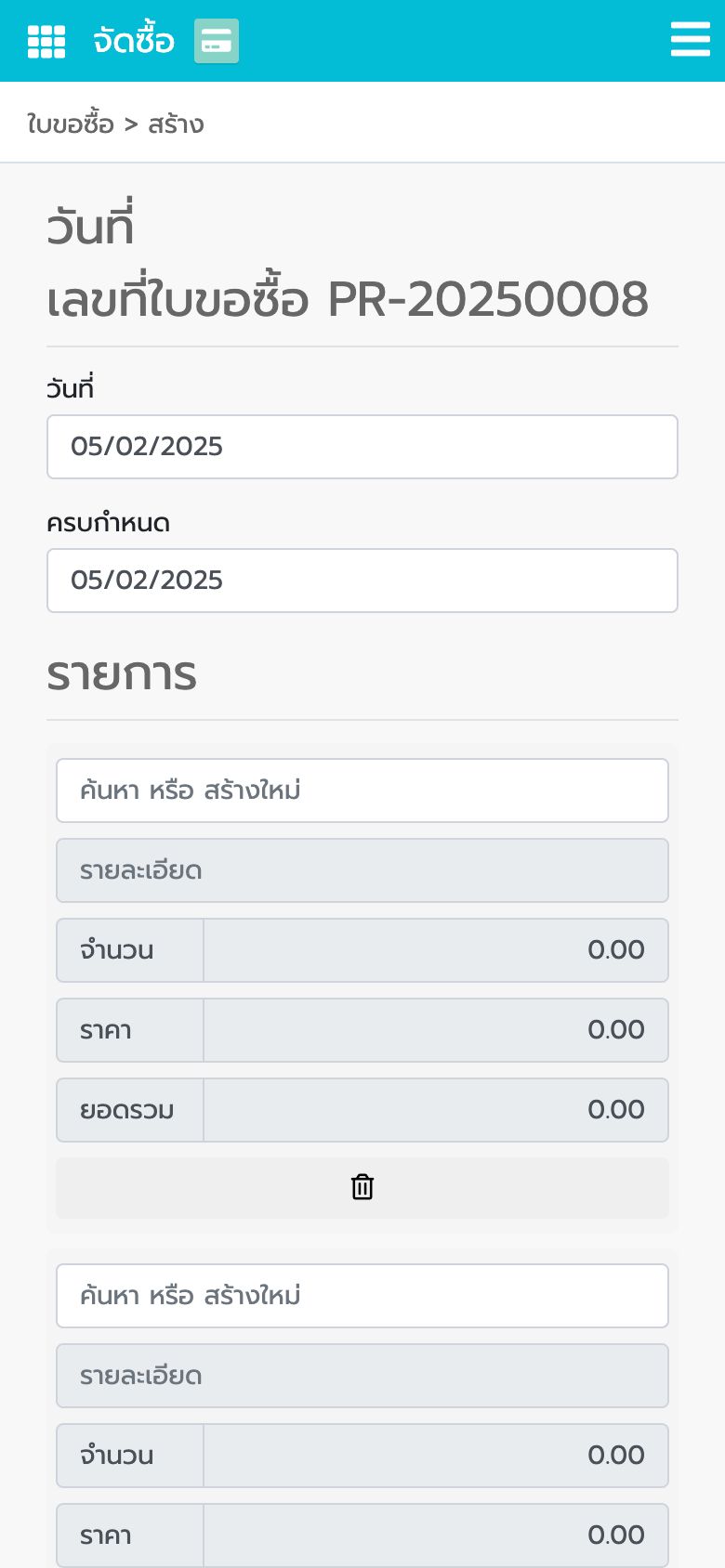This screenshot has height=1568, width=725.
Task: Navigate to ใบขอซื้อ breadcrumb
Action: click(x=70, y=123)
